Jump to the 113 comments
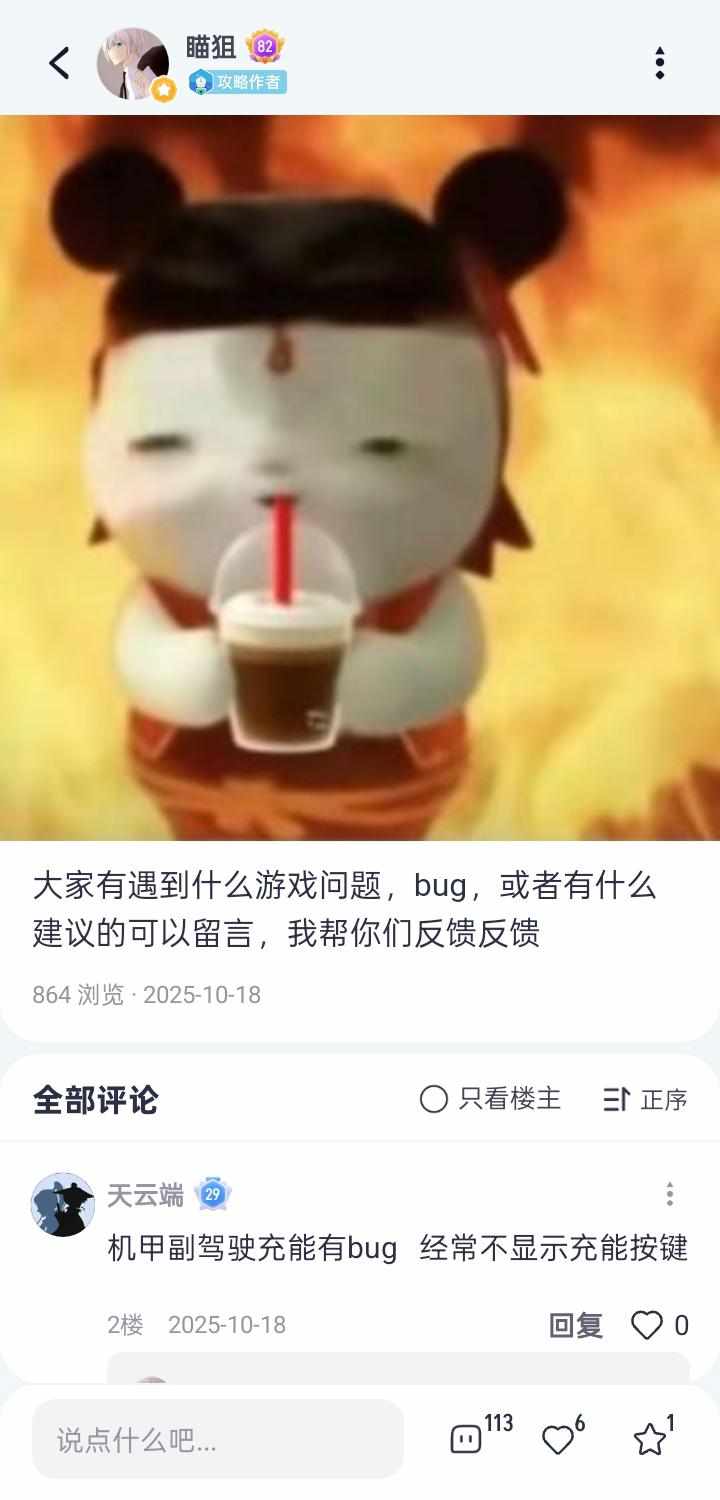The width and height of the screenshot is (720, 1500). (467, 1439)
